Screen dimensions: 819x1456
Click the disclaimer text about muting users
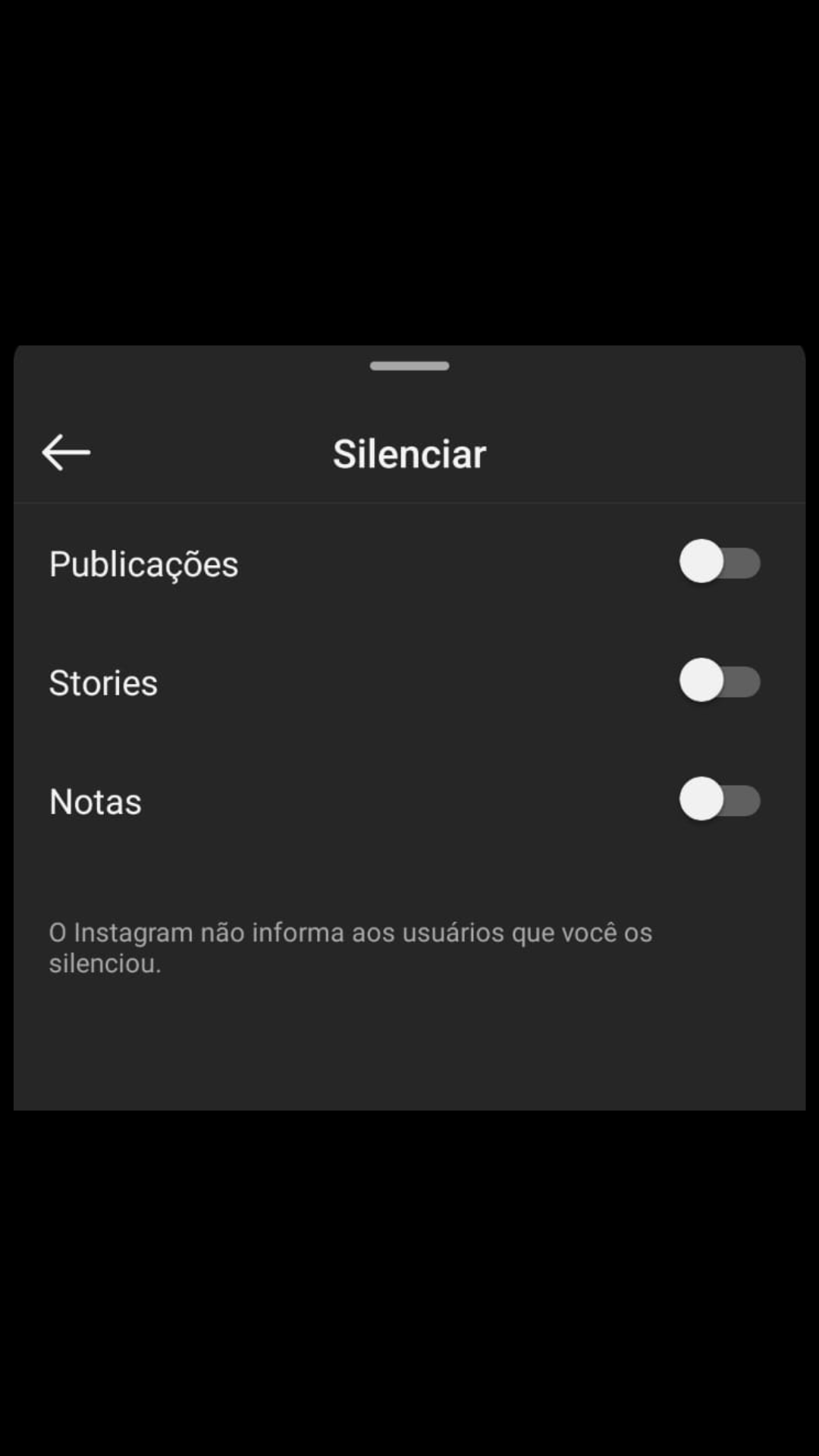coord(350,947)
